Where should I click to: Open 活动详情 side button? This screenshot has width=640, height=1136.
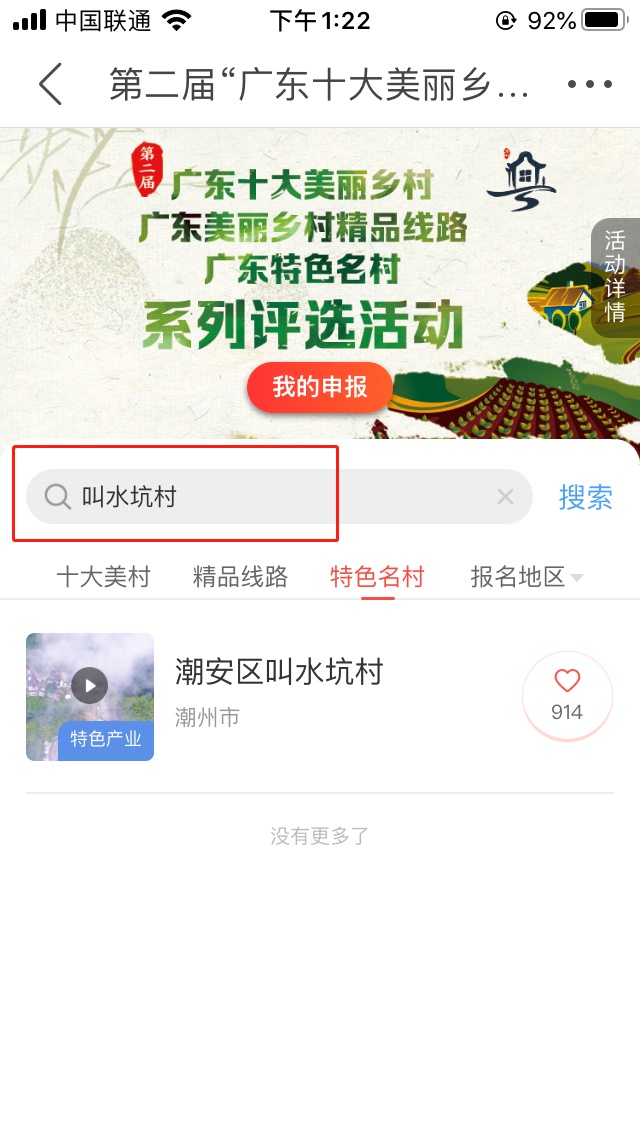(615, 275)
